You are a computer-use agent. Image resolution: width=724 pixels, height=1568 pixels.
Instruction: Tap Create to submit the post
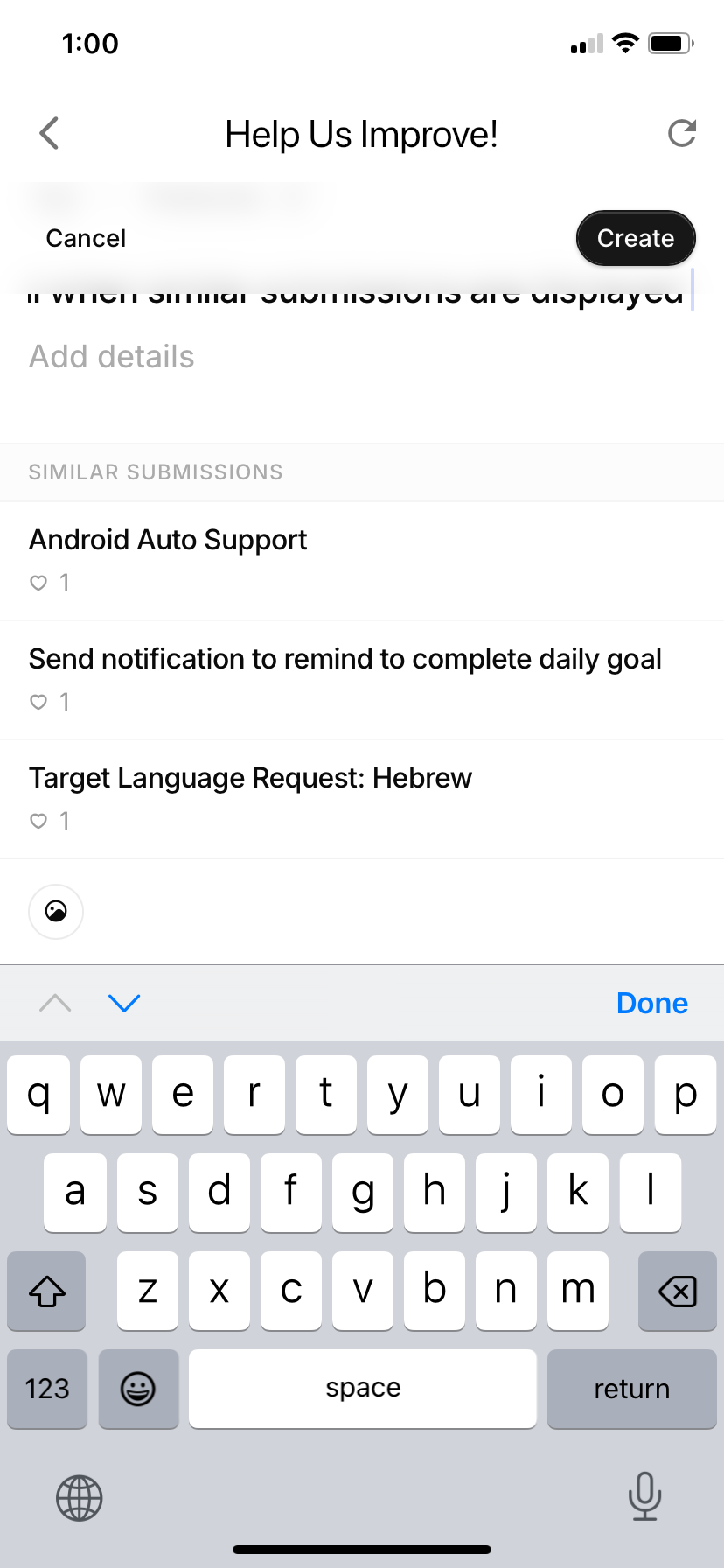(x=636, y=238)
